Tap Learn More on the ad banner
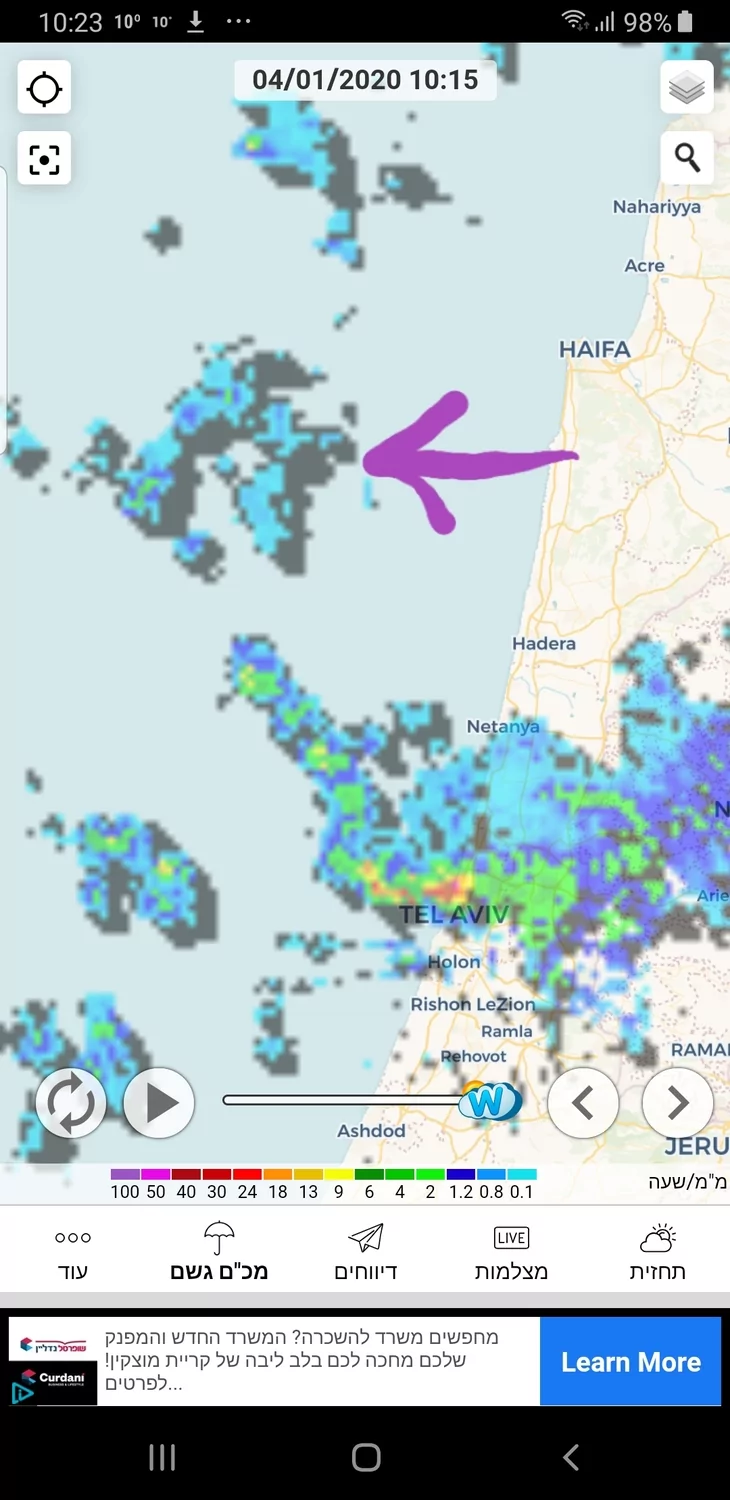 pos(630,1361)
